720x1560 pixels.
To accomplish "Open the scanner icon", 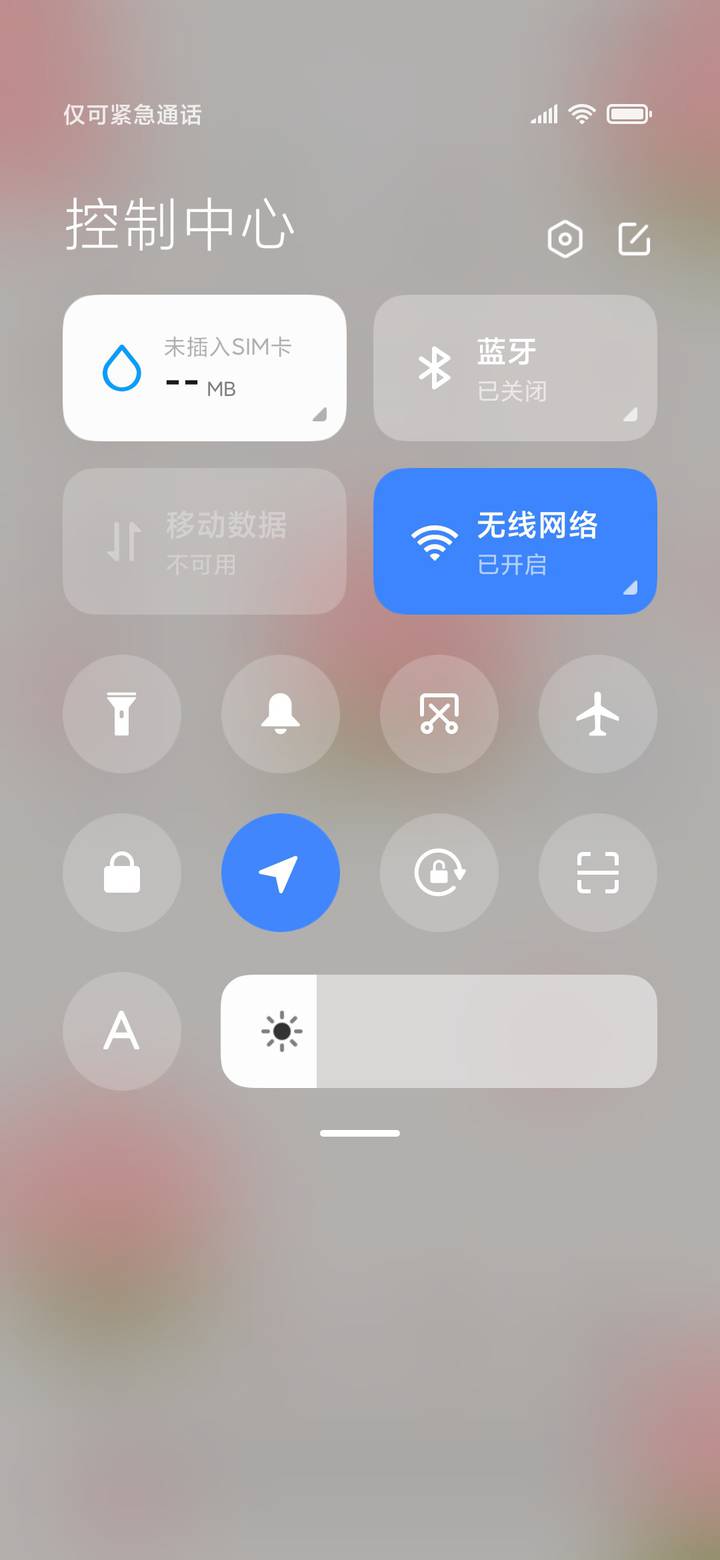I will point(598,873).
